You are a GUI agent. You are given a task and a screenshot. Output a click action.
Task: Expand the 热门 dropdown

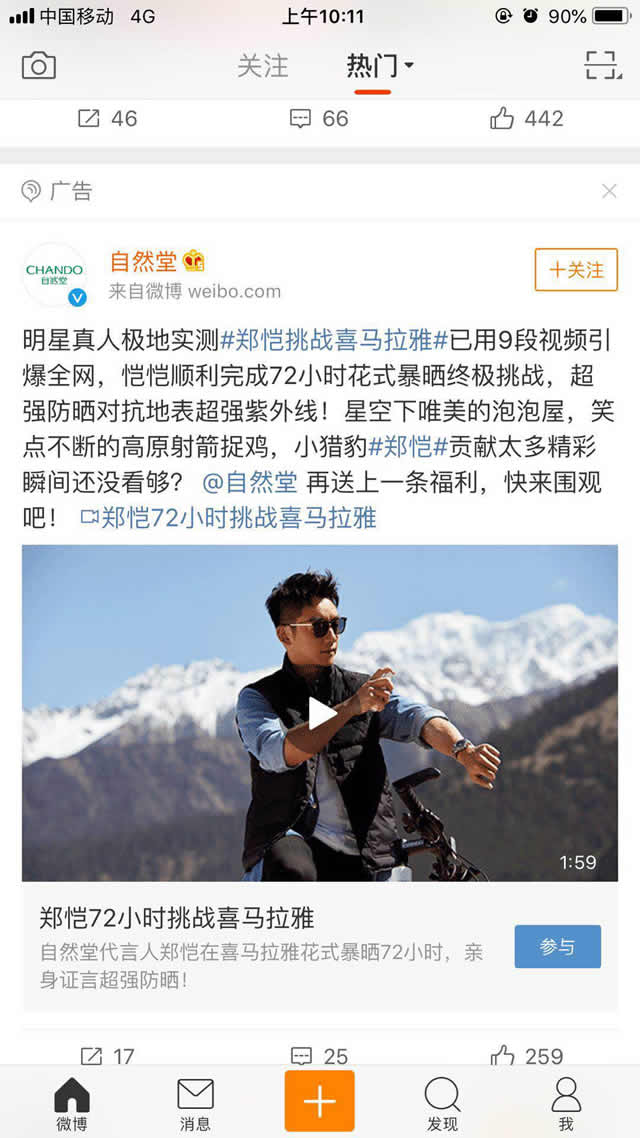tap(379, 66)
